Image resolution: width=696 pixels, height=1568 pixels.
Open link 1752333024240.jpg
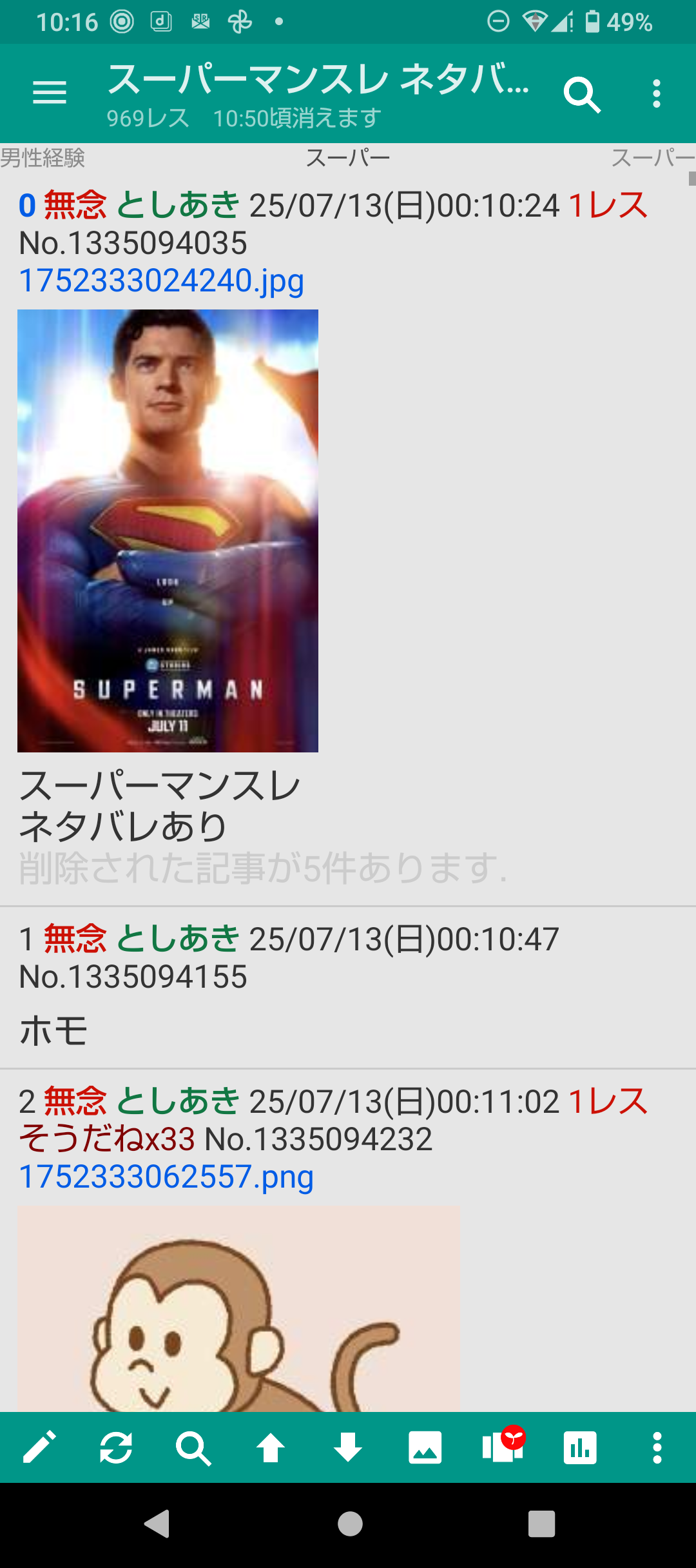point(161,280)
